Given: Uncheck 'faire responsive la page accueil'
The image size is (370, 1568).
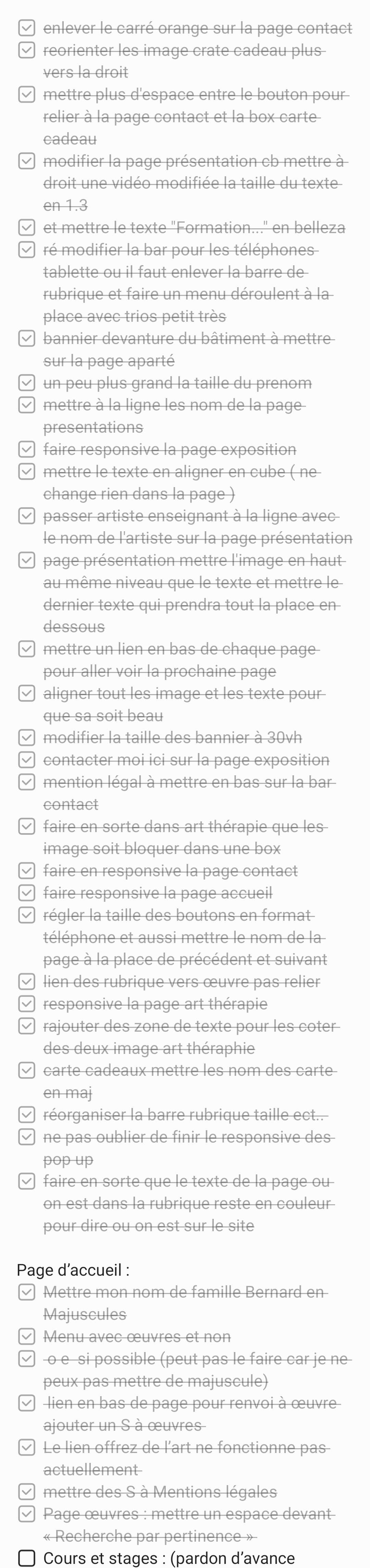Looking at the screenshot, I should [26, 893].
